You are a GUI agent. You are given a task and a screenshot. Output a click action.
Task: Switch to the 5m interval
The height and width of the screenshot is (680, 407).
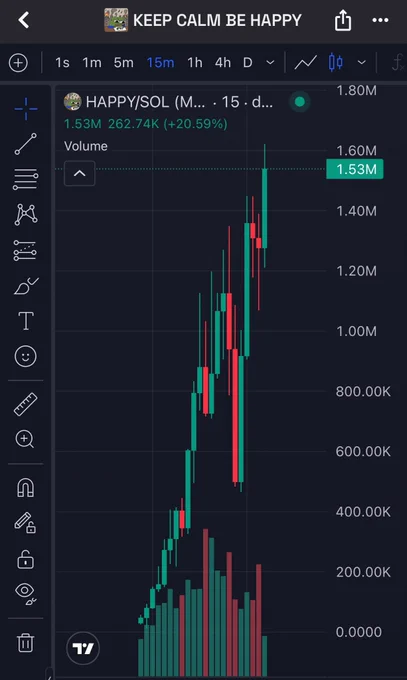(124, 63)
